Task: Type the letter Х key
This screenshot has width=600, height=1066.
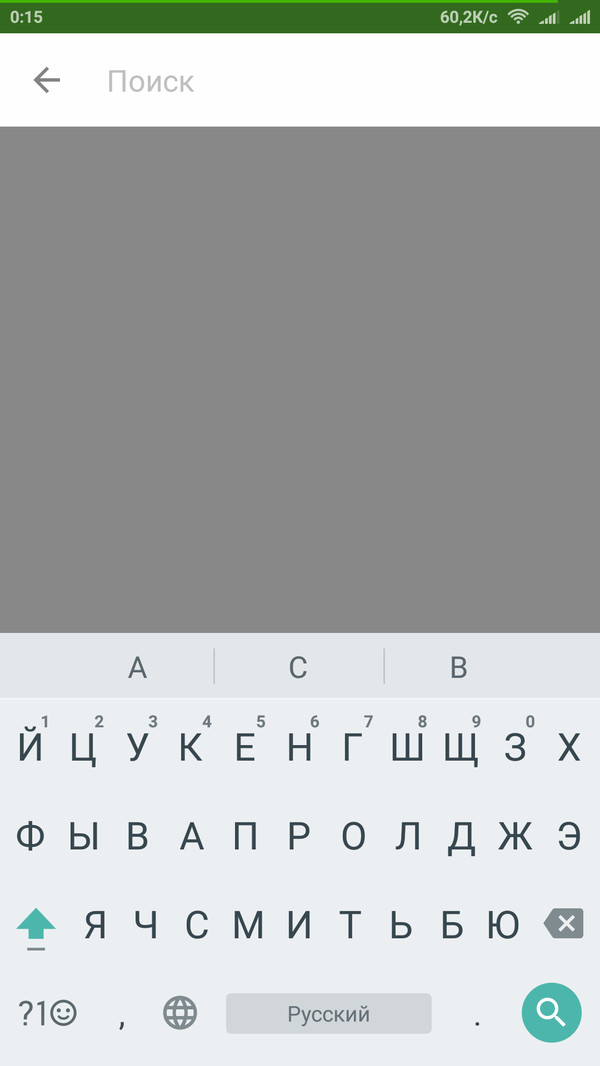Action: 569,747
